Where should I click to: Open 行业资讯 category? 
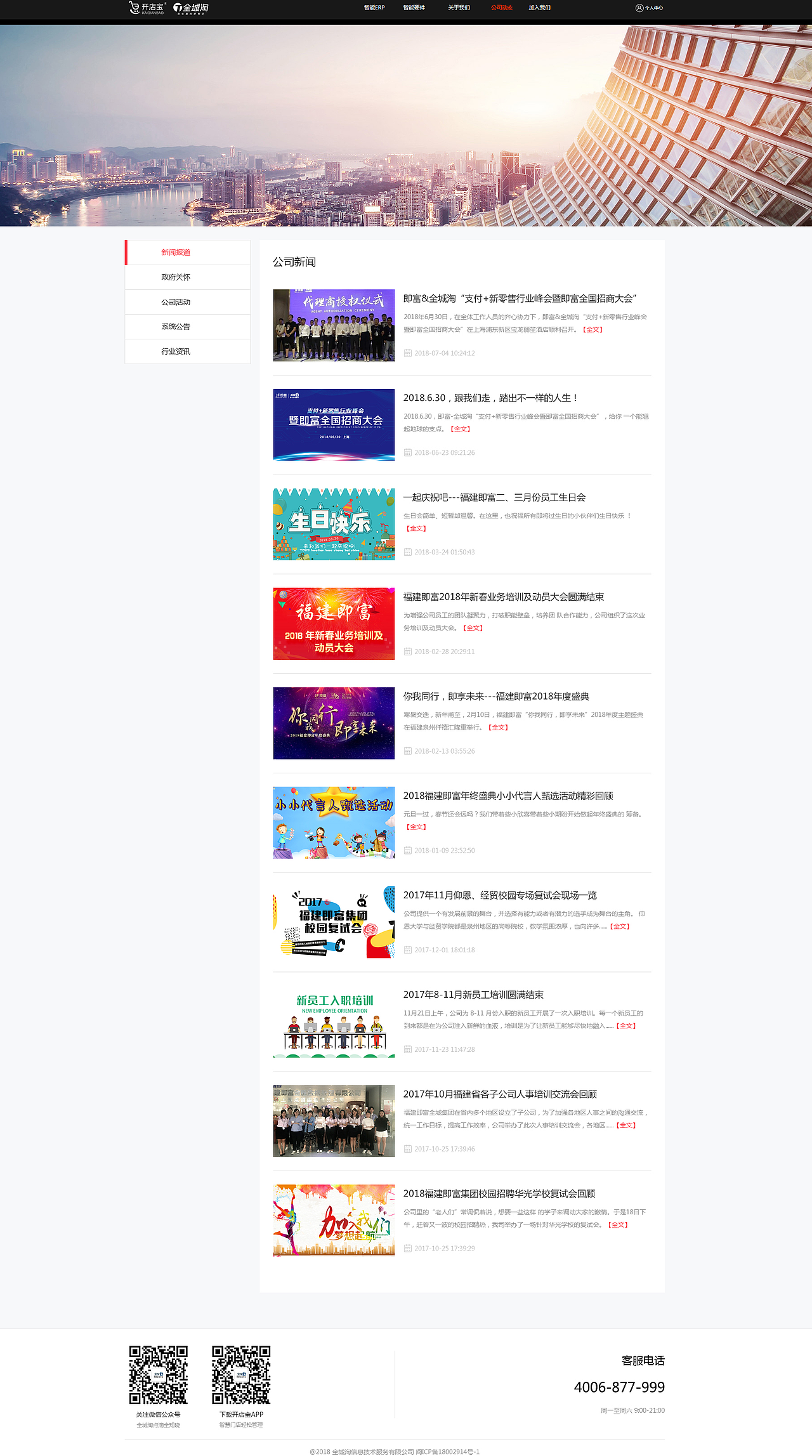(176, 351)
